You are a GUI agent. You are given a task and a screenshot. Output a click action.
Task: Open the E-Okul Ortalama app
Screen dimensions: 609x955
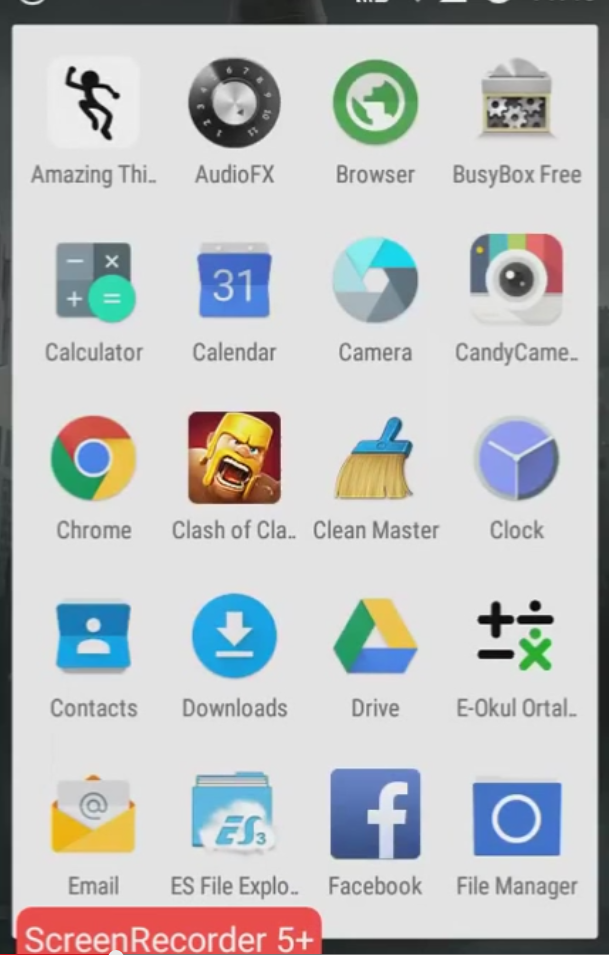pos(516,637)
